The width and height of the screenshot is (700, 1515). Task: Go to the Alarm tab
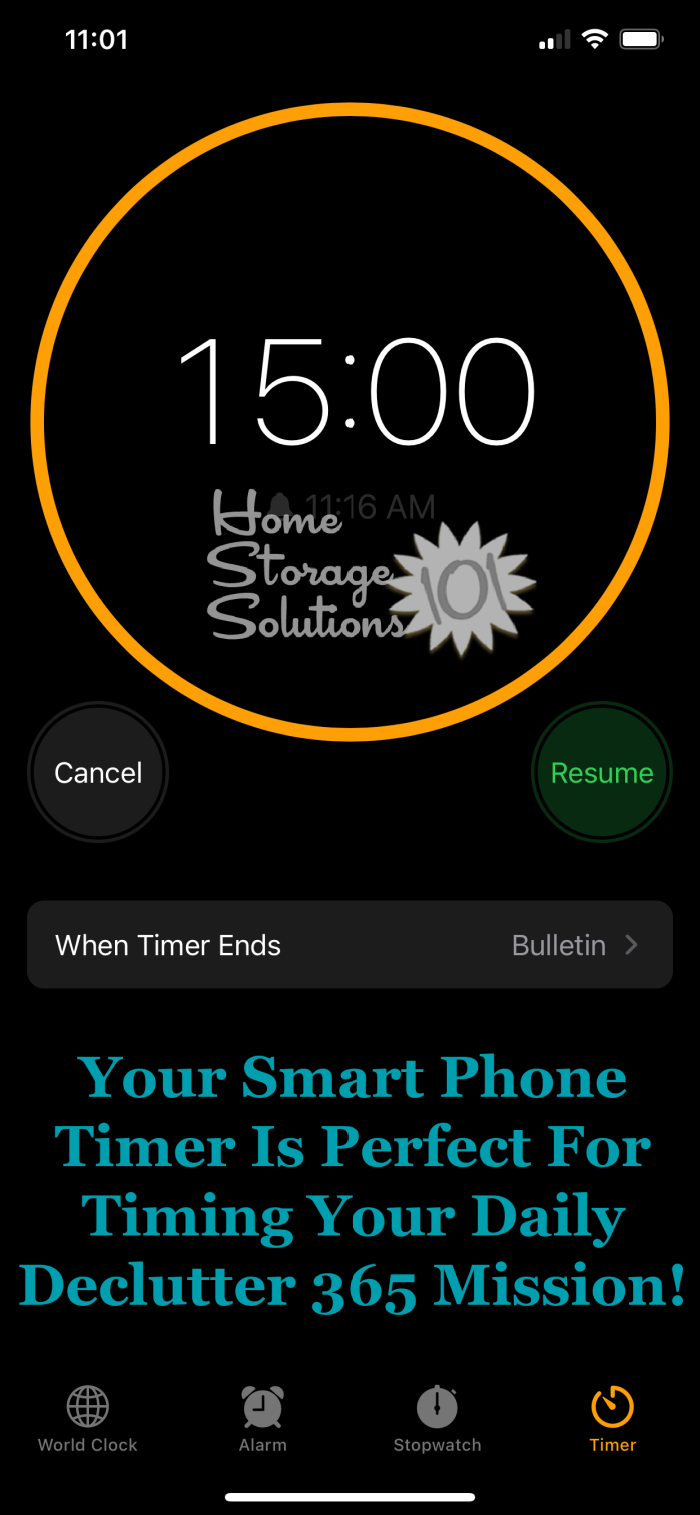click(x=263, y=1420)
